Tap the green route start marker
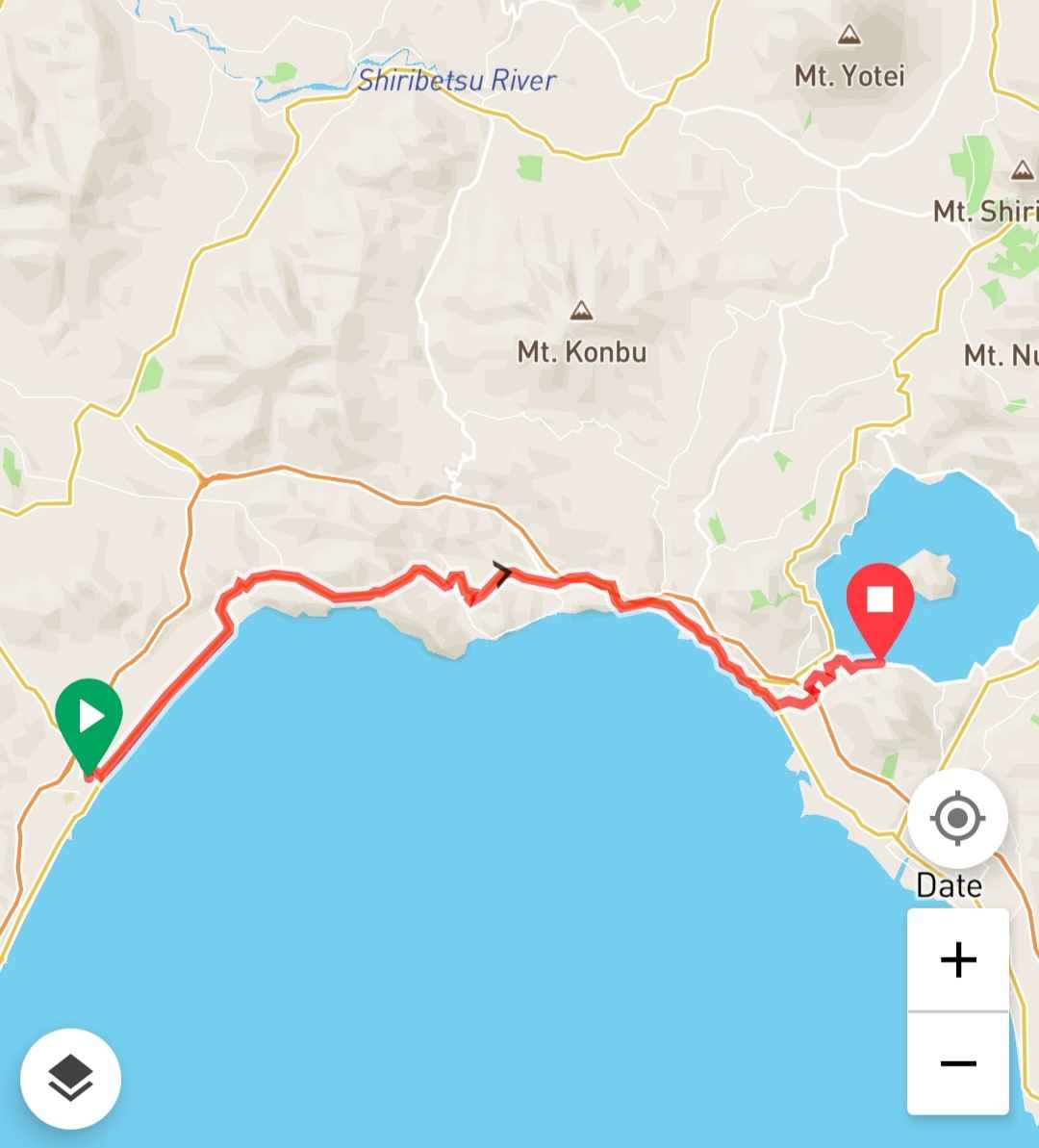Screen dimensions: 1039x1148 coord(89,718)
